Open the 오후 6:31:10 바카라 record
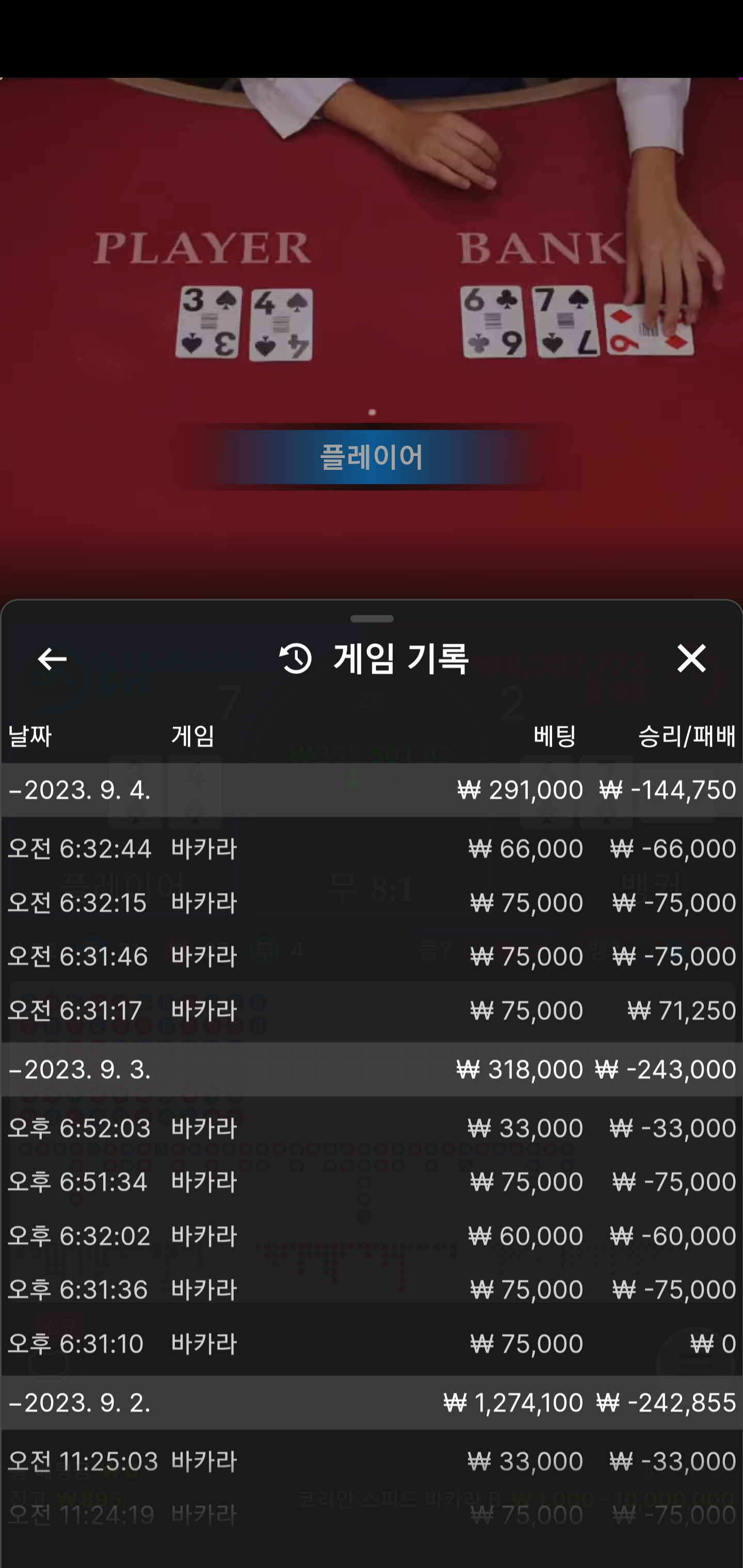This screenshot has width=743, height=1568. (x=372, y=1344)
